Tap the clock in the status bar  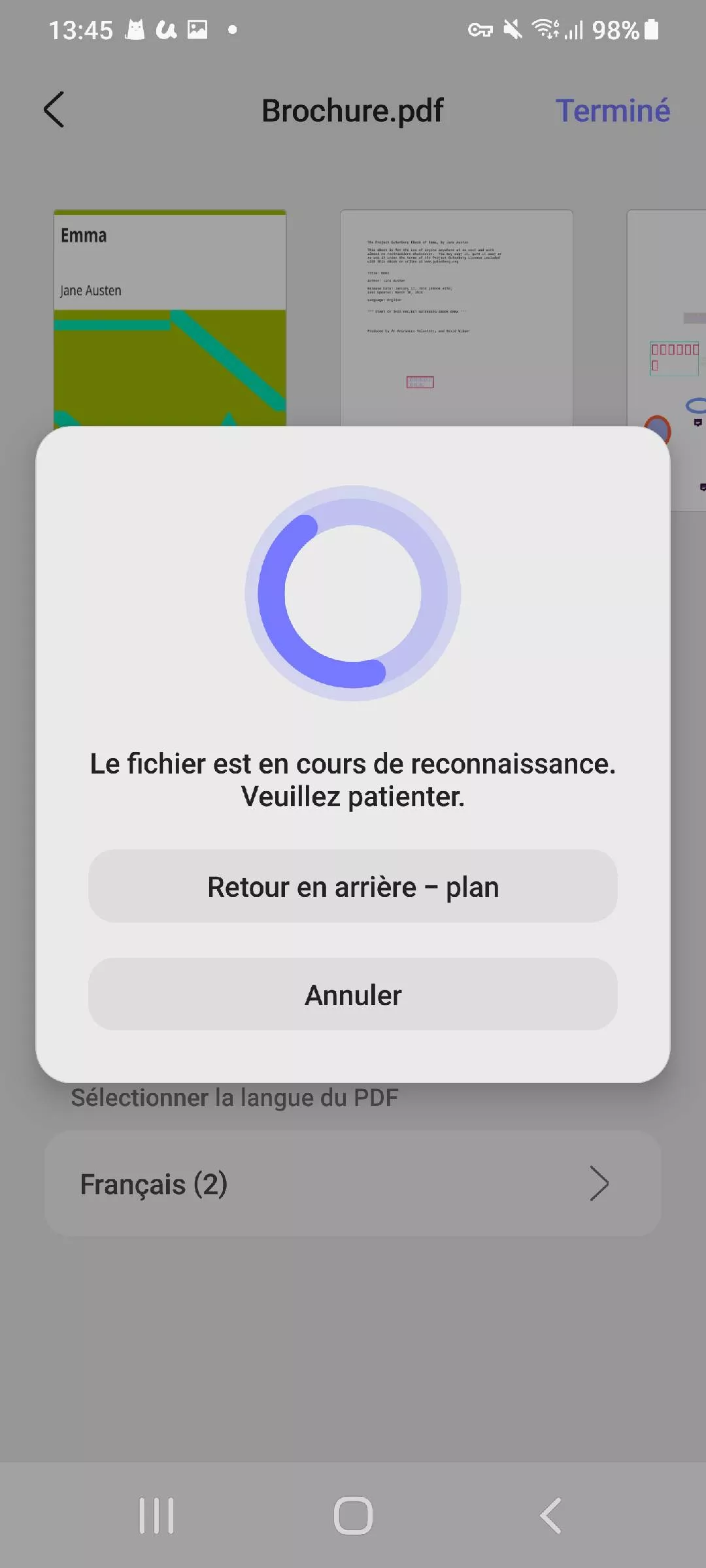[81, 29]
